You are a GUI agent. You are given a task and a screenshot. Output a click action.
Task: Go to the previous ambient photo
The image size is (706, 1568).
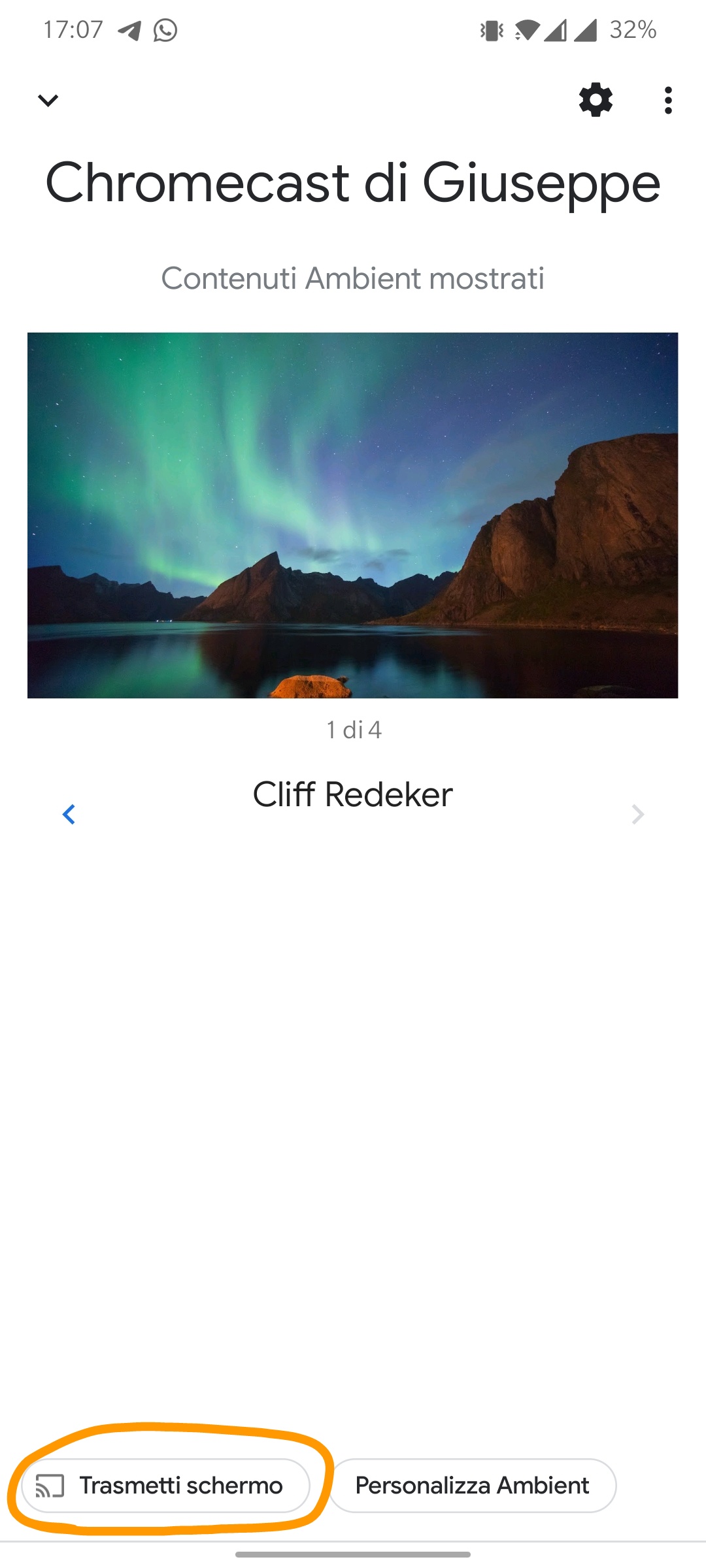pyautogui.click(x=69, y=814)
